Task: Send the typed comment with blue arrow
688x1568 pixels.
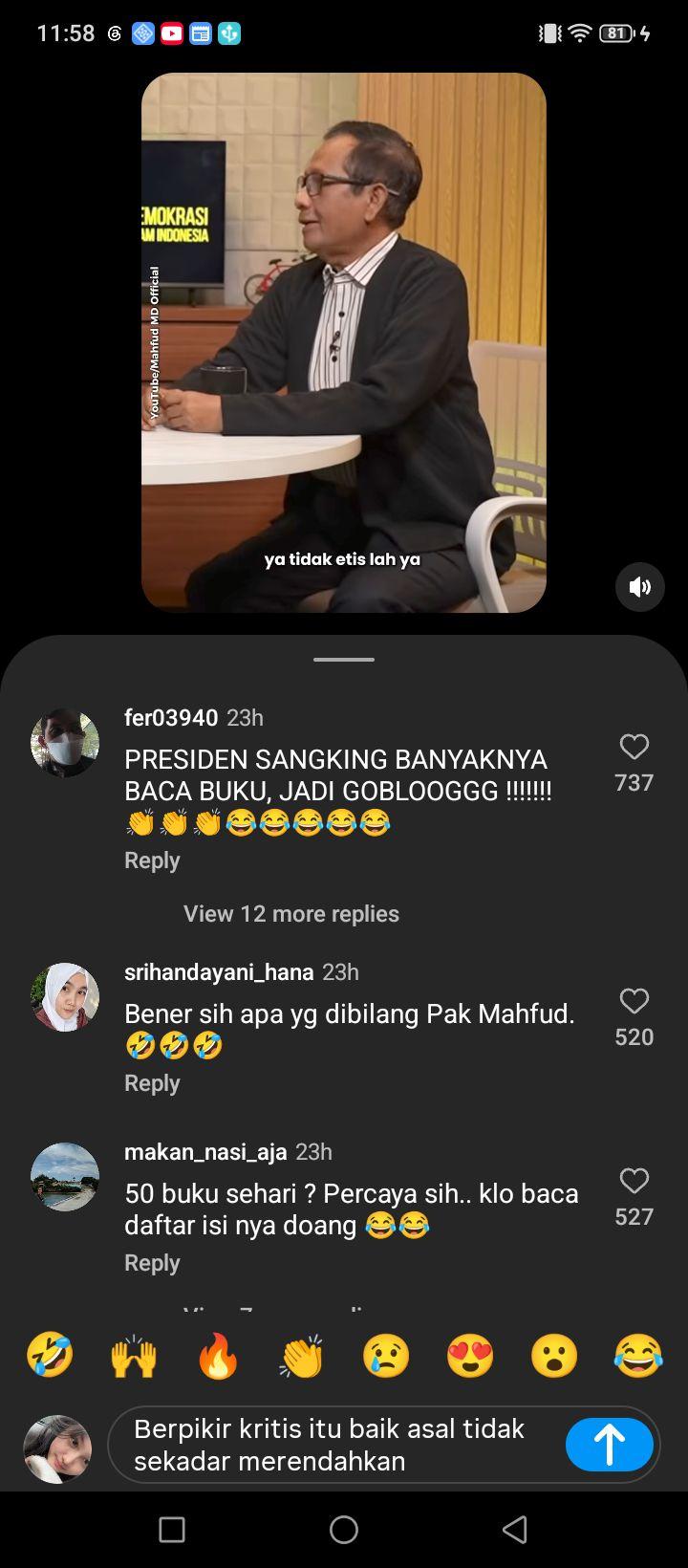Action: pos(610,1445)
